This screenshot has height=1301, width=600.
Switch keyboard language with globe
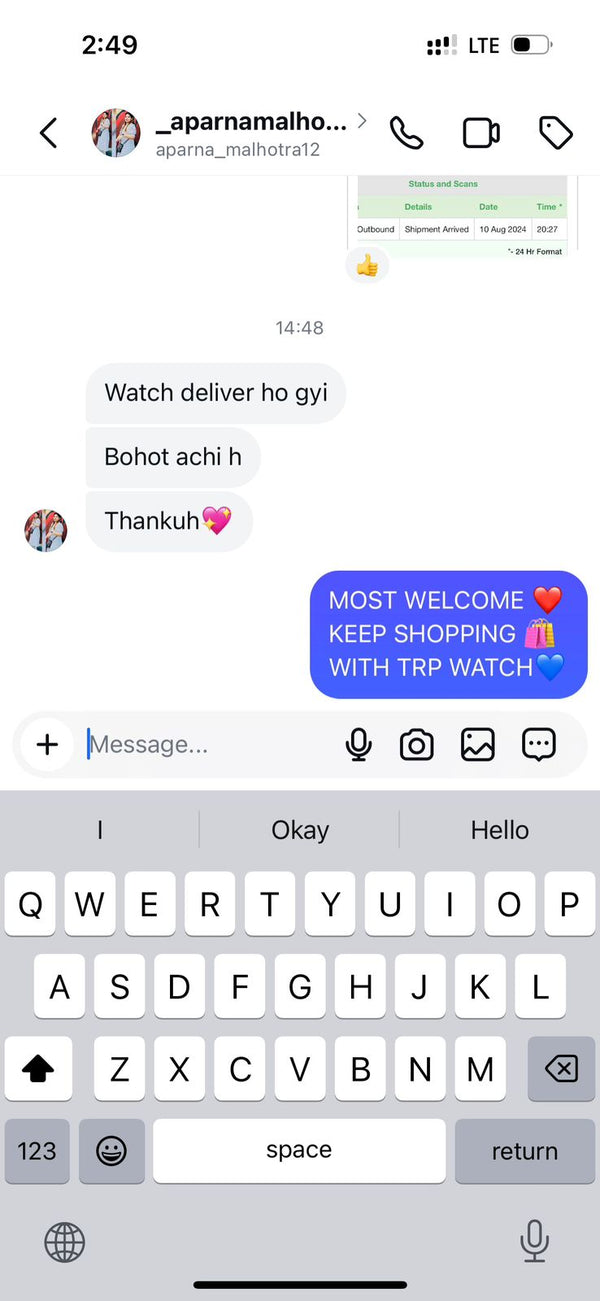pos(65,1243)
